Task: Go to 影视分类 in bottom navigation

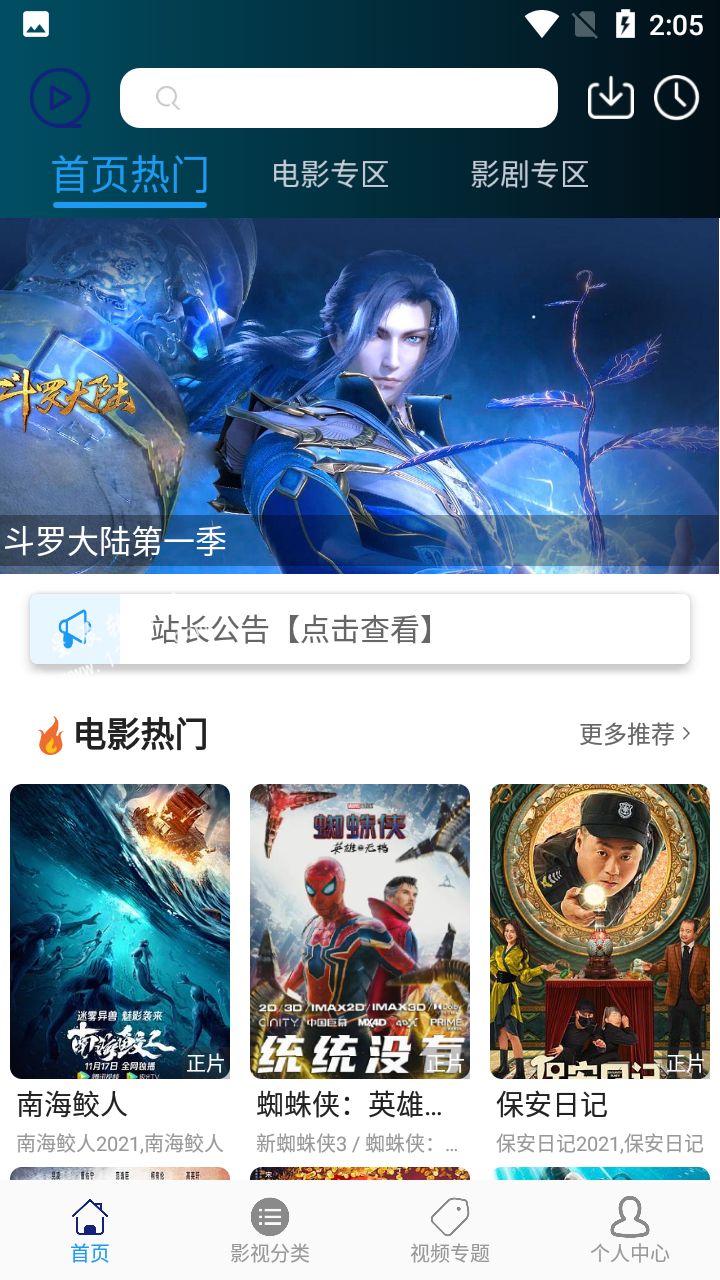Action: 270,1231
